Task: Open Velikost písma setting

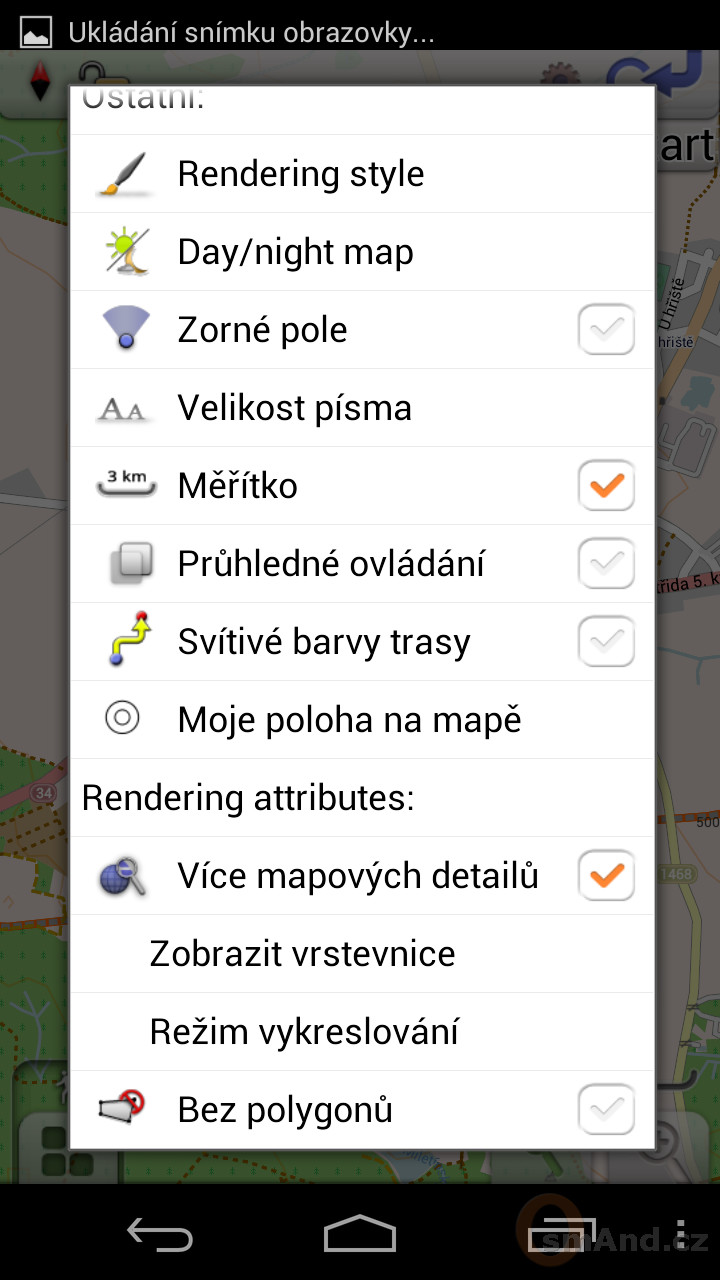Action: point(362,408)
